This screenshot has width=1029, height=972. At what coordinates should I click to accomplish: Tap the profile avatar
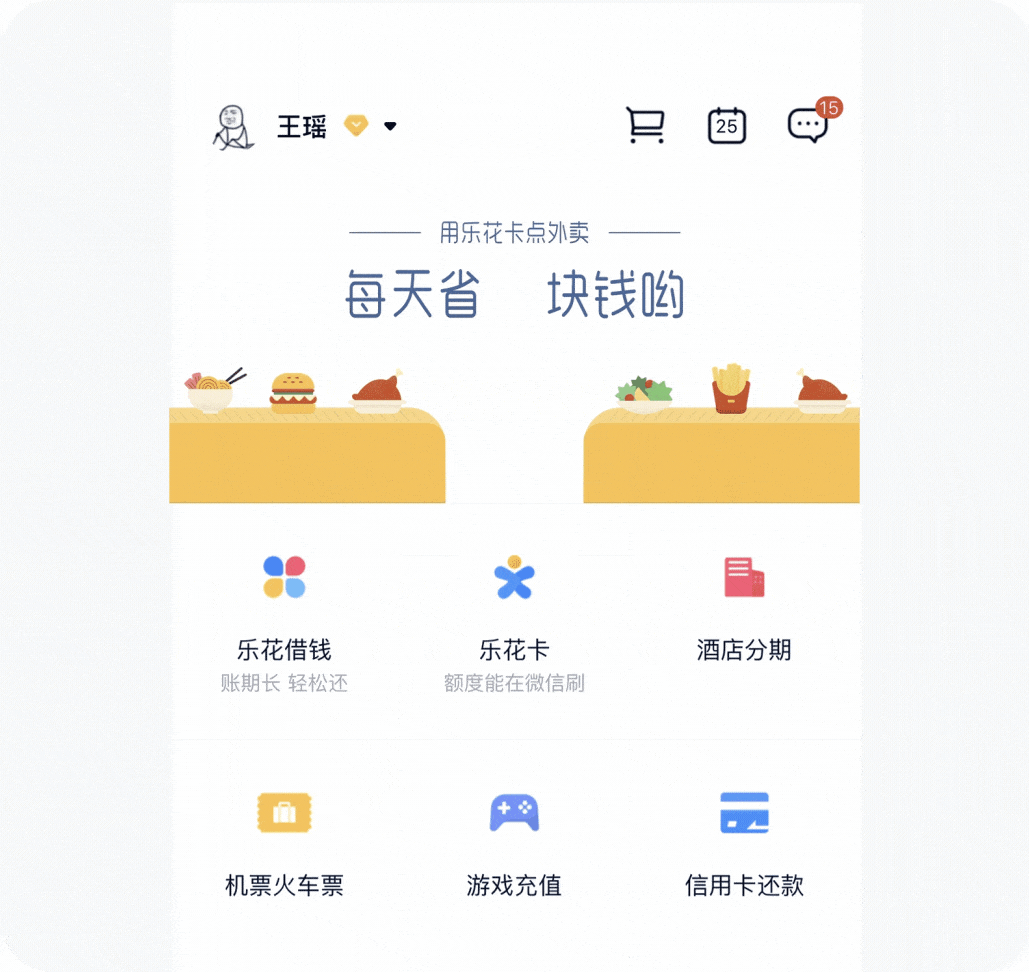point(234,127)
